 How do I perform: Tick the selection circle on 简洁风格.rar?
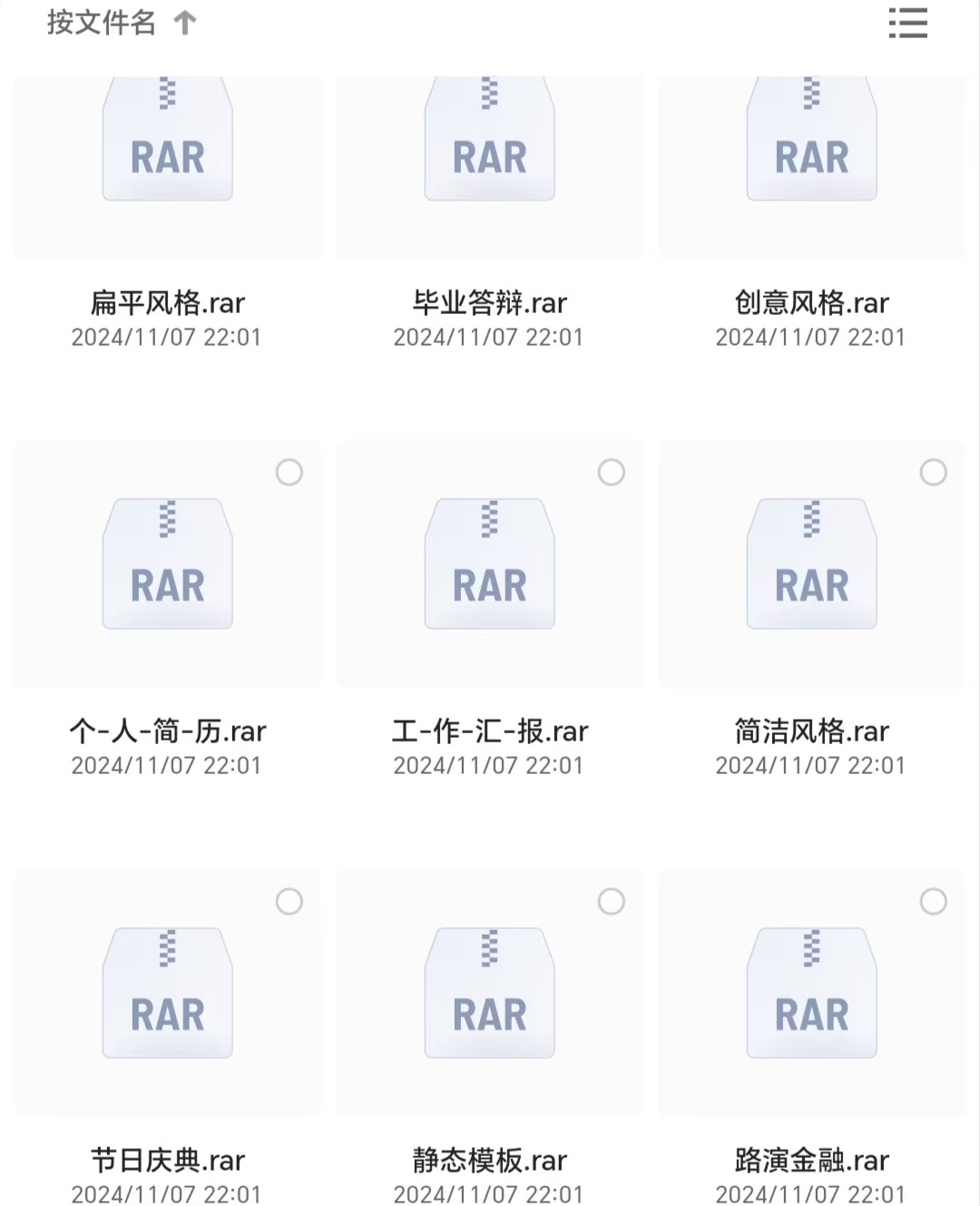coord(933,472)
